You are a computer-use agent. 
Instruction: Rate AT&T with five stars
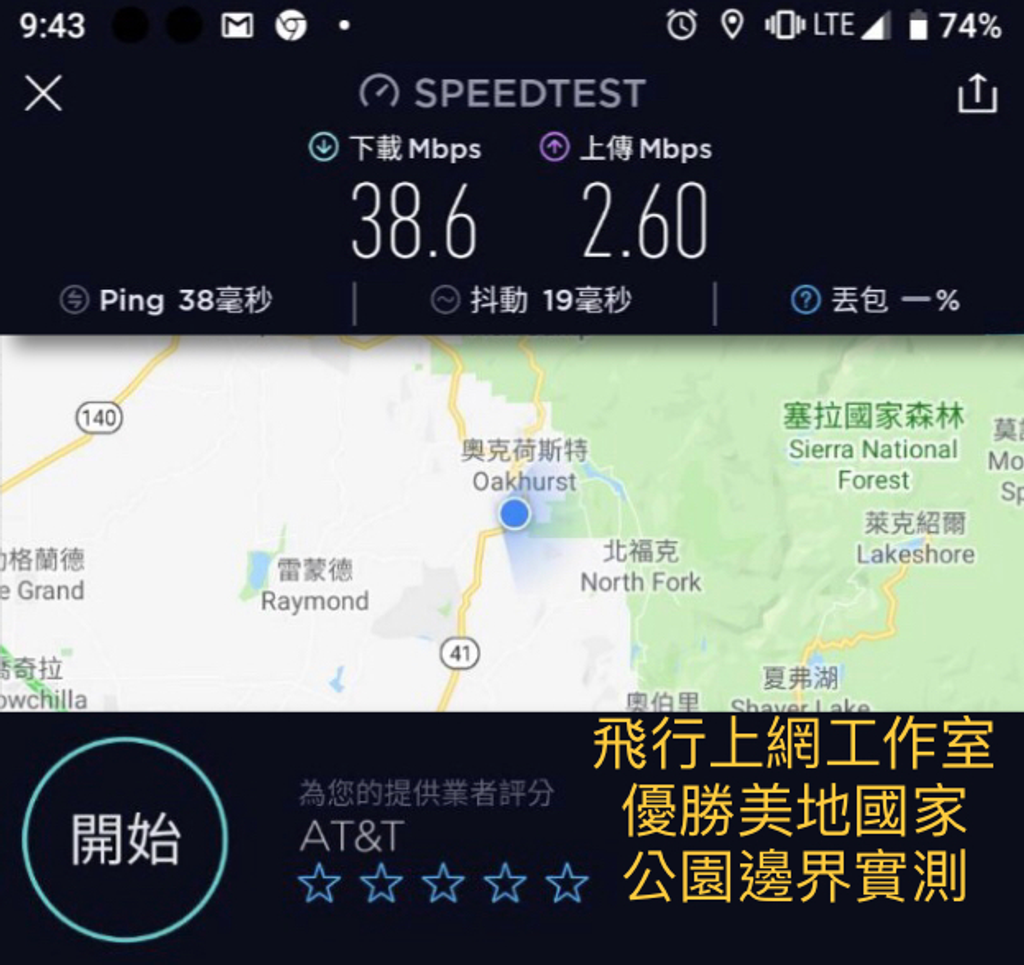pos(567,883)
